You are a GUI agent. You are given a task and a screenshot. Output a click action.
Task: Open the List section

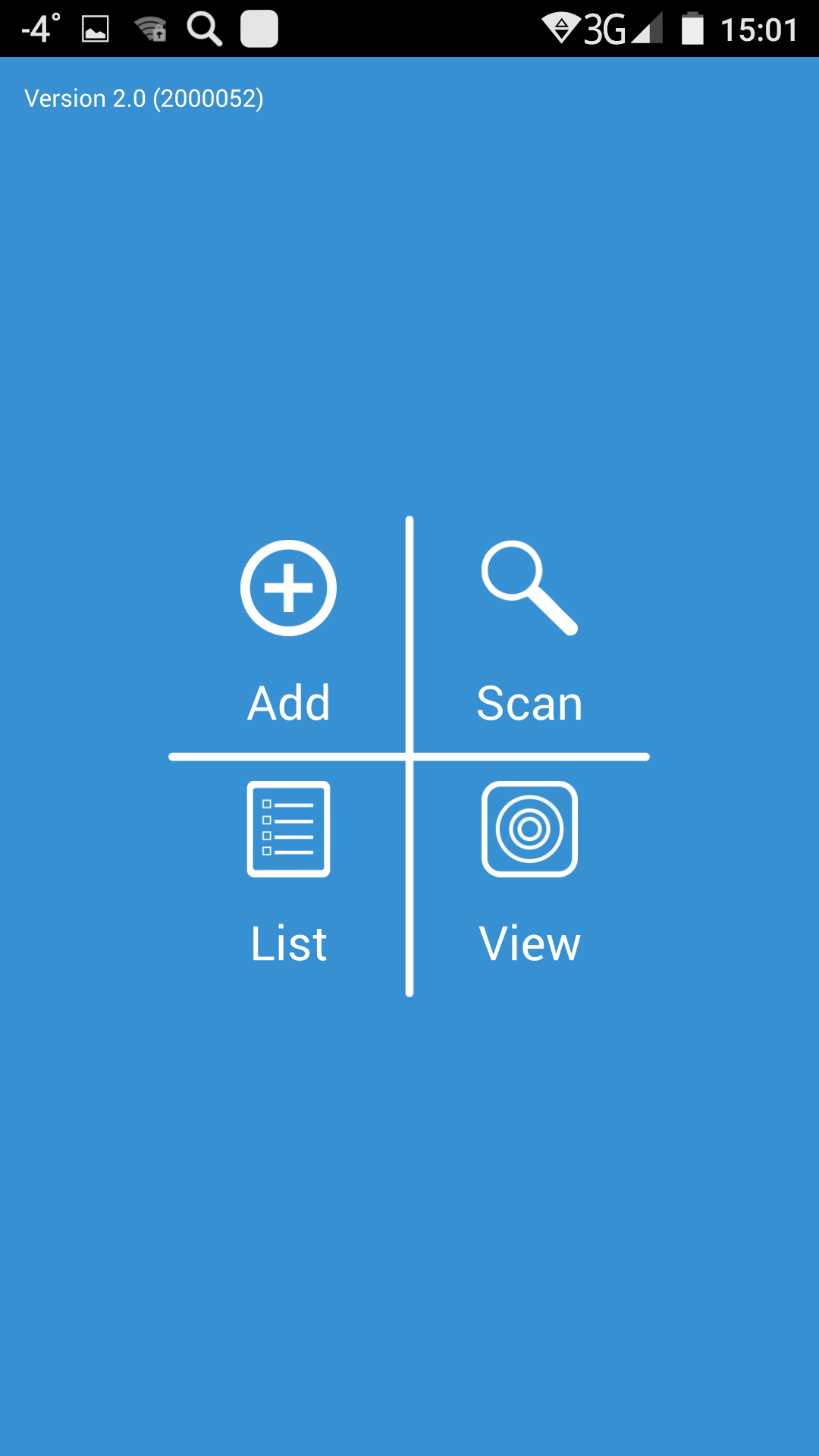tap(288, 872)
